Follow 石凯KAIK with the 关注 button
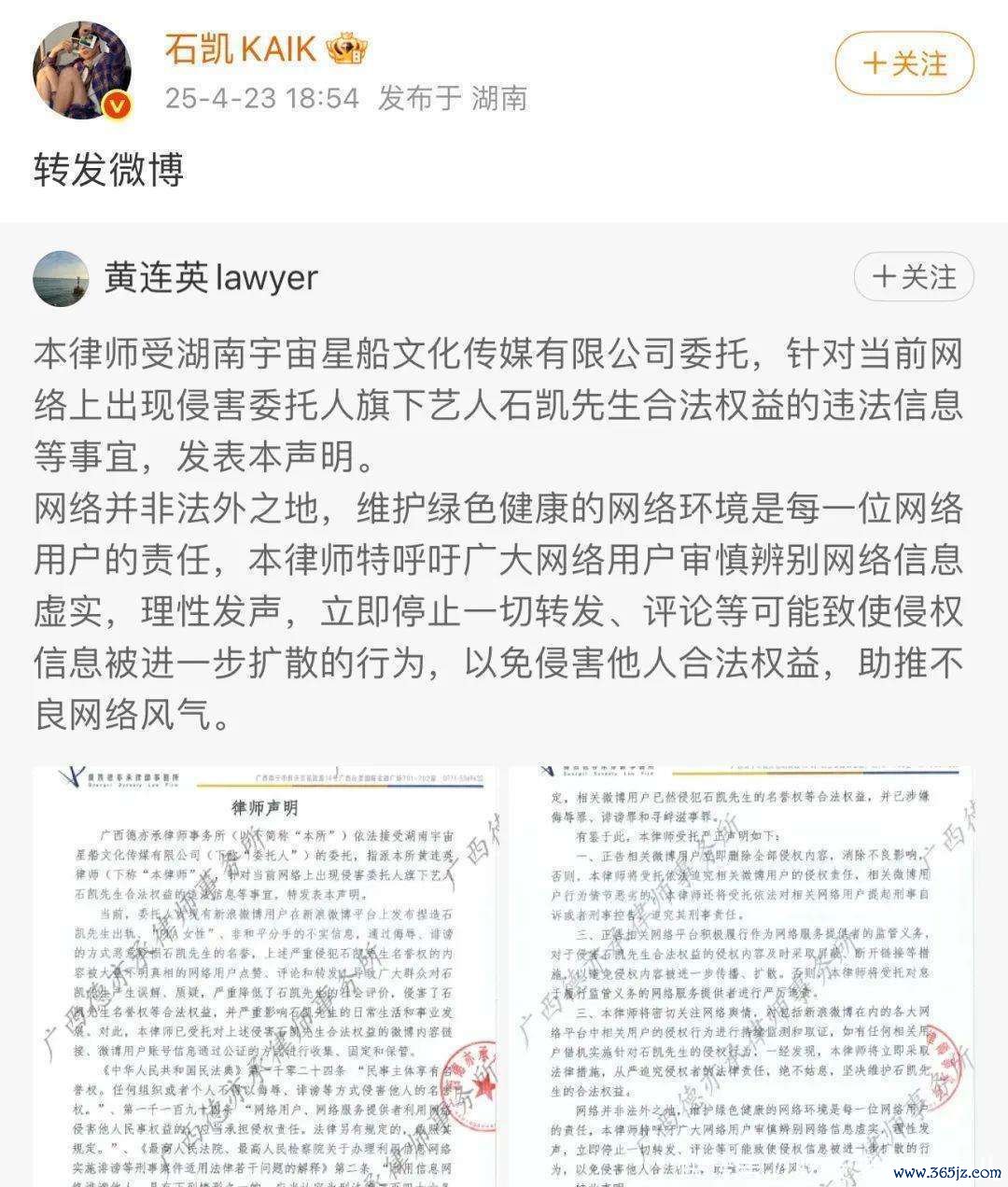 coord(903,65)
